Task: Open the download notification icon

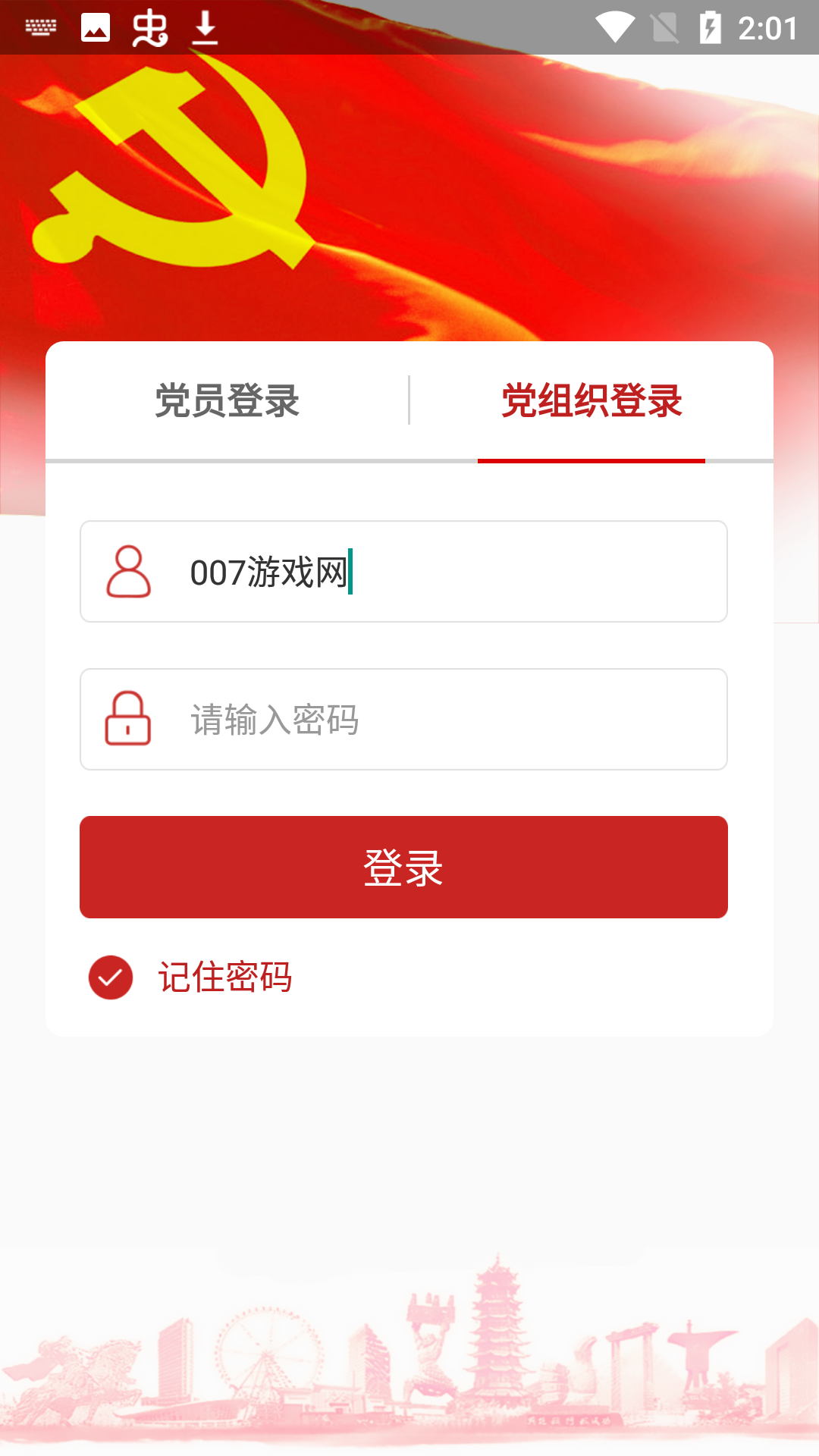Action: coord(205,27)
